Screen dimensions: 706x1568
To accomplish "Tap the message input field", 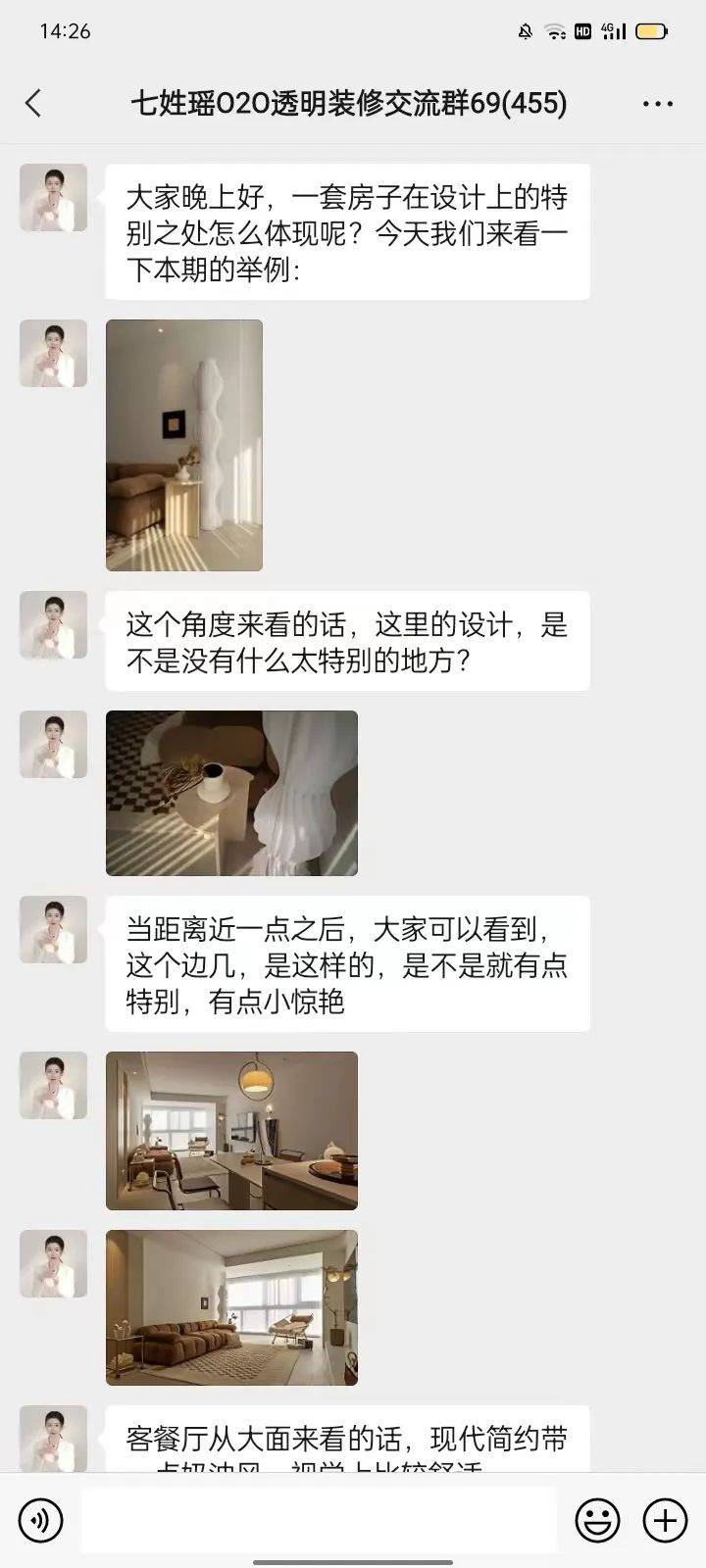I will pos(319,1520).
